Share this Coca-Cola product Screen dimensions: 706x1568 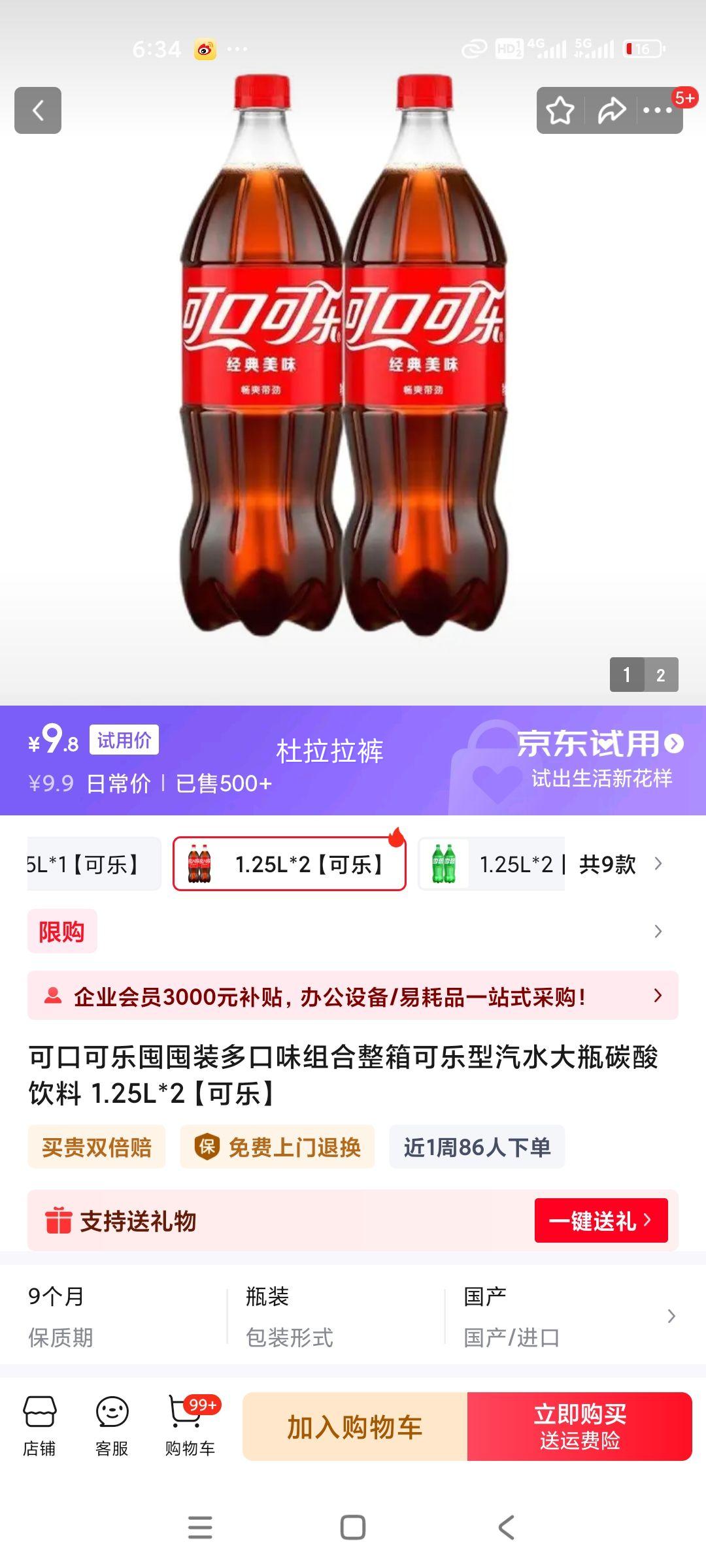point(611,110)
